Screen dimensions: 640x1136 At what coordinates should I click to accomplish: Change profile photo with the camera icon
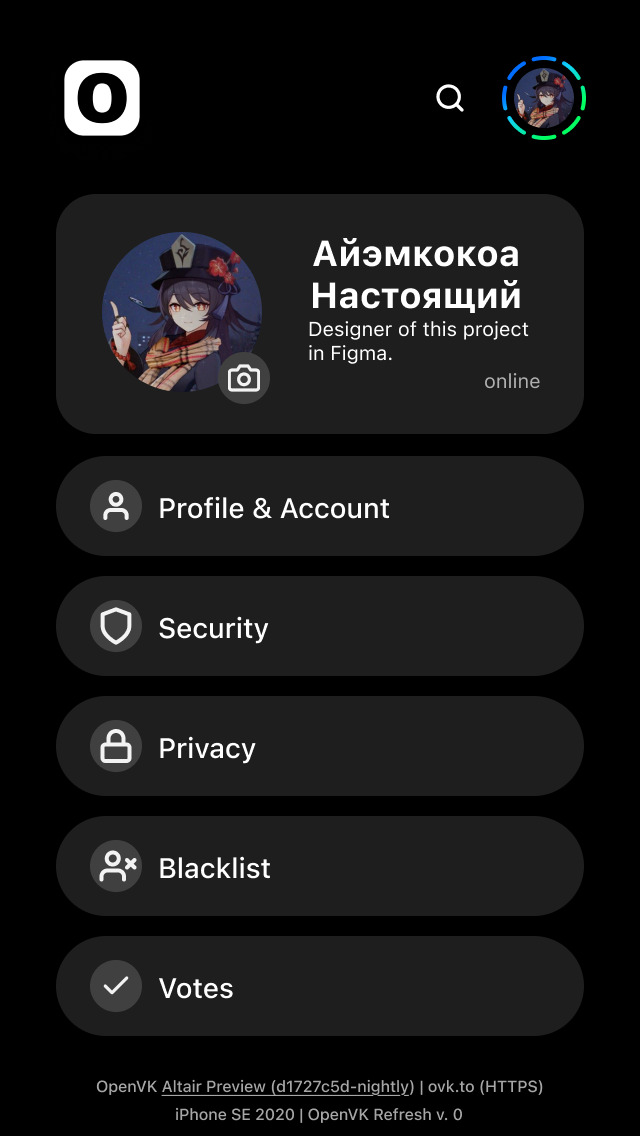point(244,378)
